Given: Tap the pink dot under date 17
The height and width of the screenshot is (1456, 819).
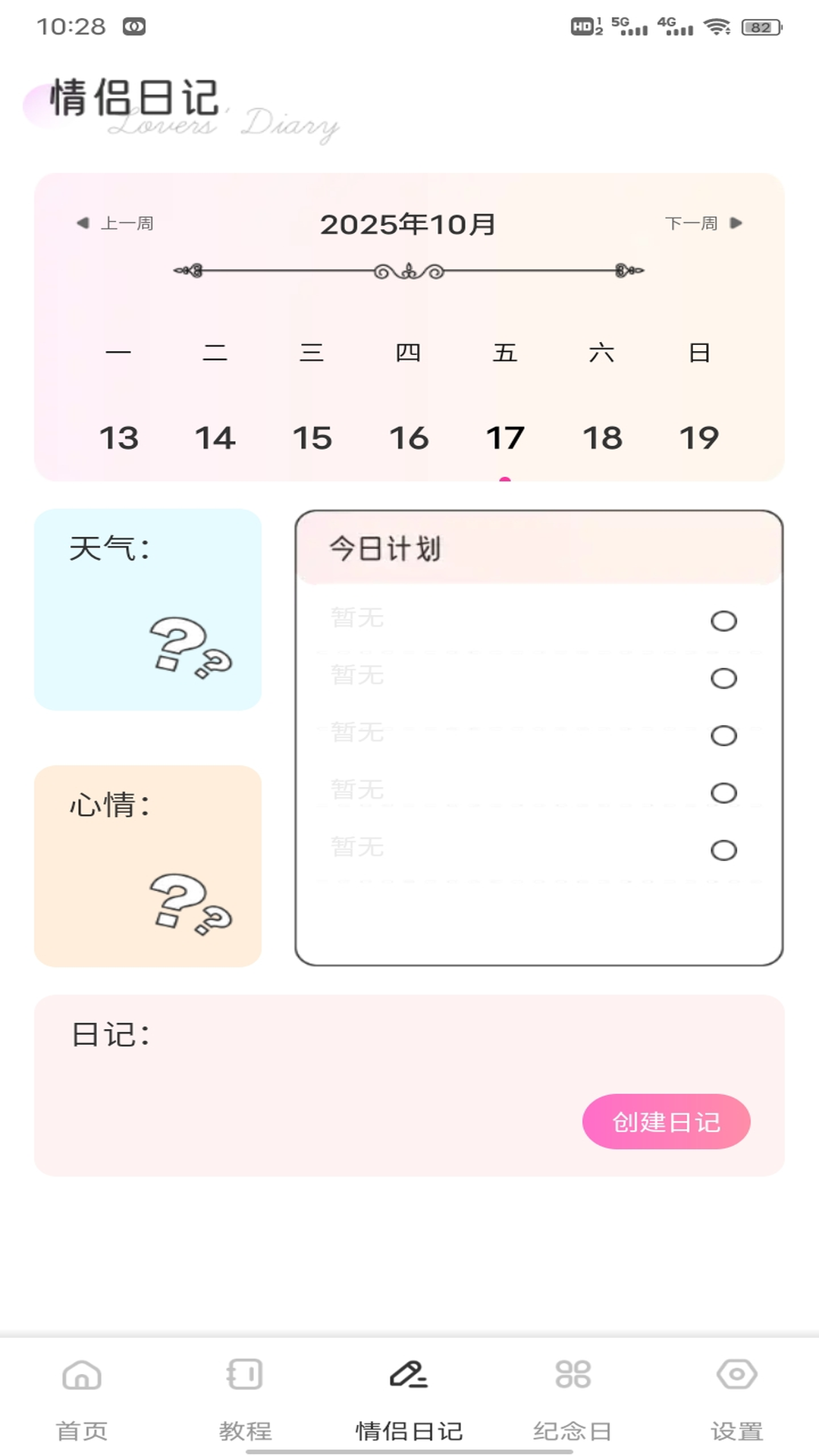Looking at the screenshot, I should (507, 479).
